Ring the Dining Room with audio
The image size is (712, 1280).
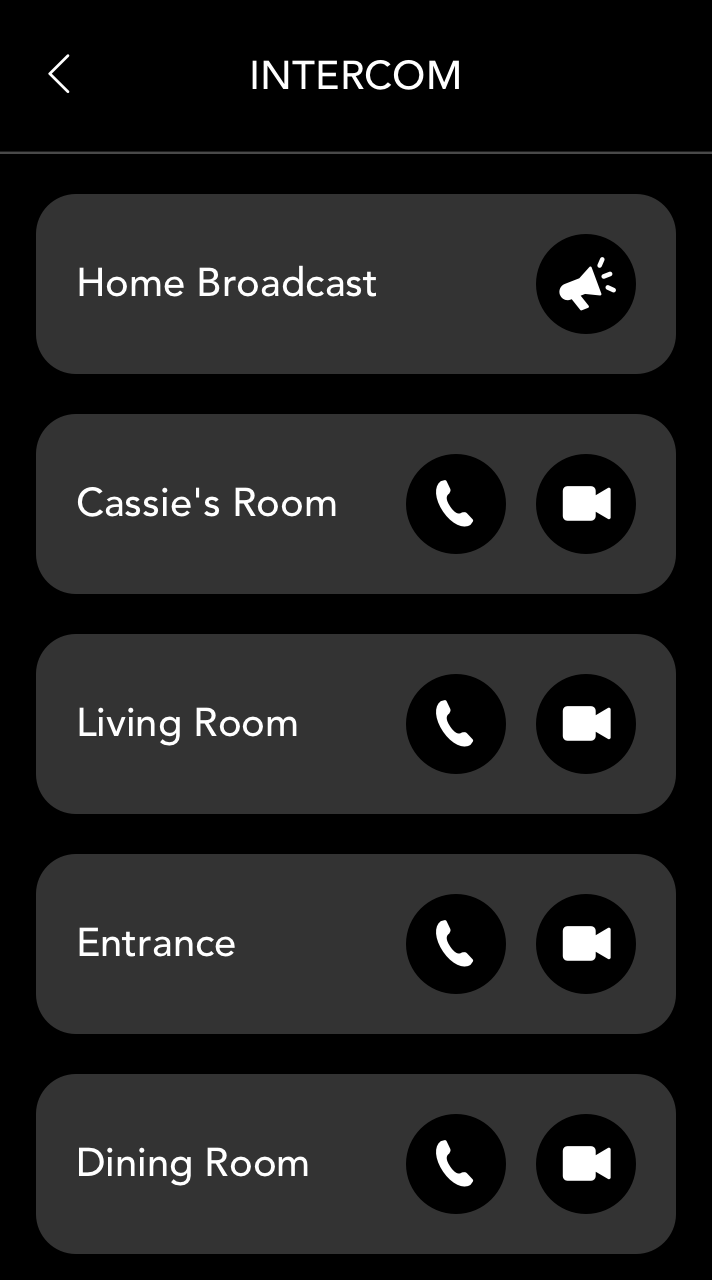point(456,1164)
